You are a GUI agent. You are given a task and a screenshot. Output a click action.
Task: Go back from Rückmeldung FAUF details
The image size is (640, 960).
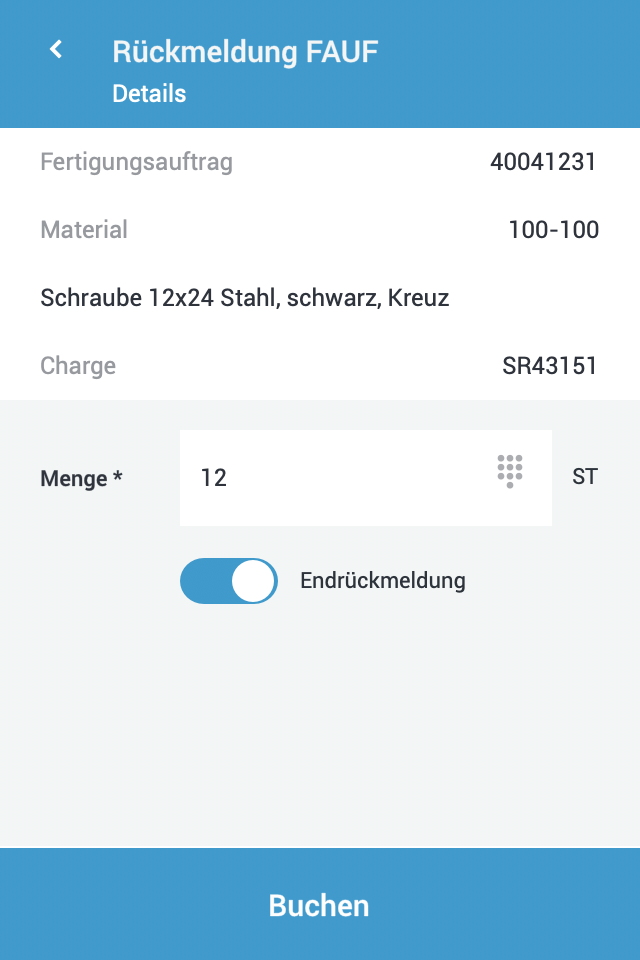57,49
